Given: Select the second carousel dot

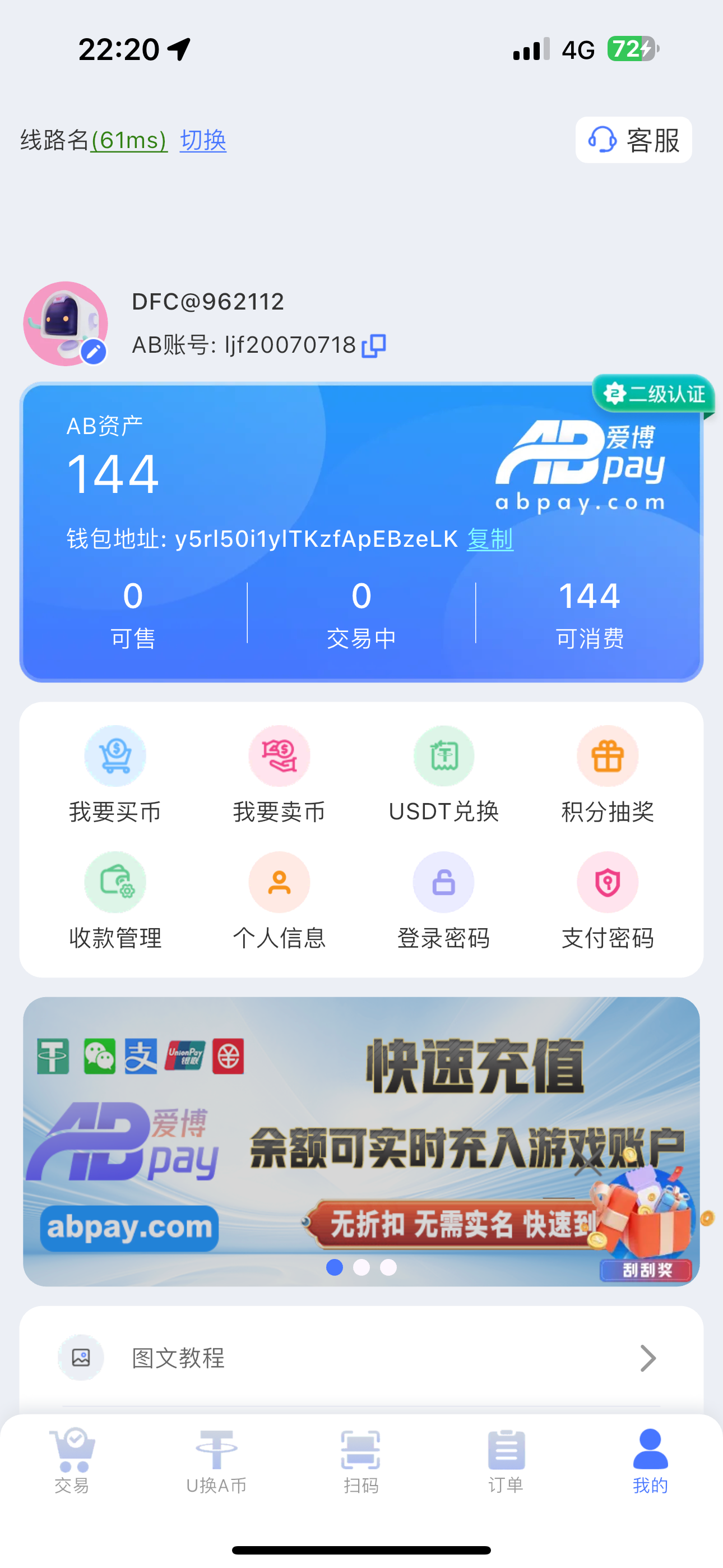Looking at the screenshot, I should 361,1270.
